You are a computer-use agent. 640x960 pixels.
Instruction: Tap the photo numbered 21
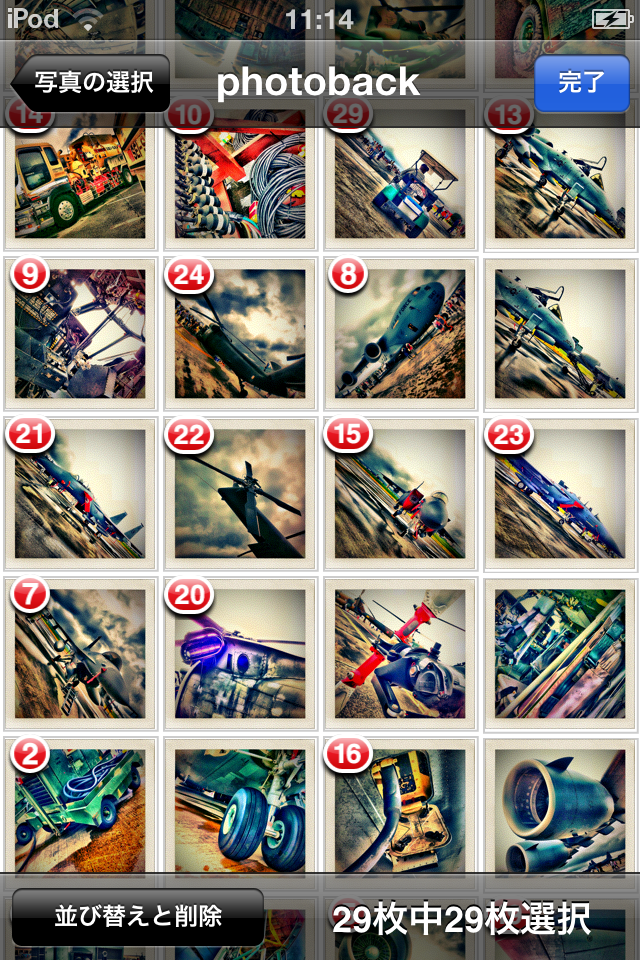click(80, 494)
